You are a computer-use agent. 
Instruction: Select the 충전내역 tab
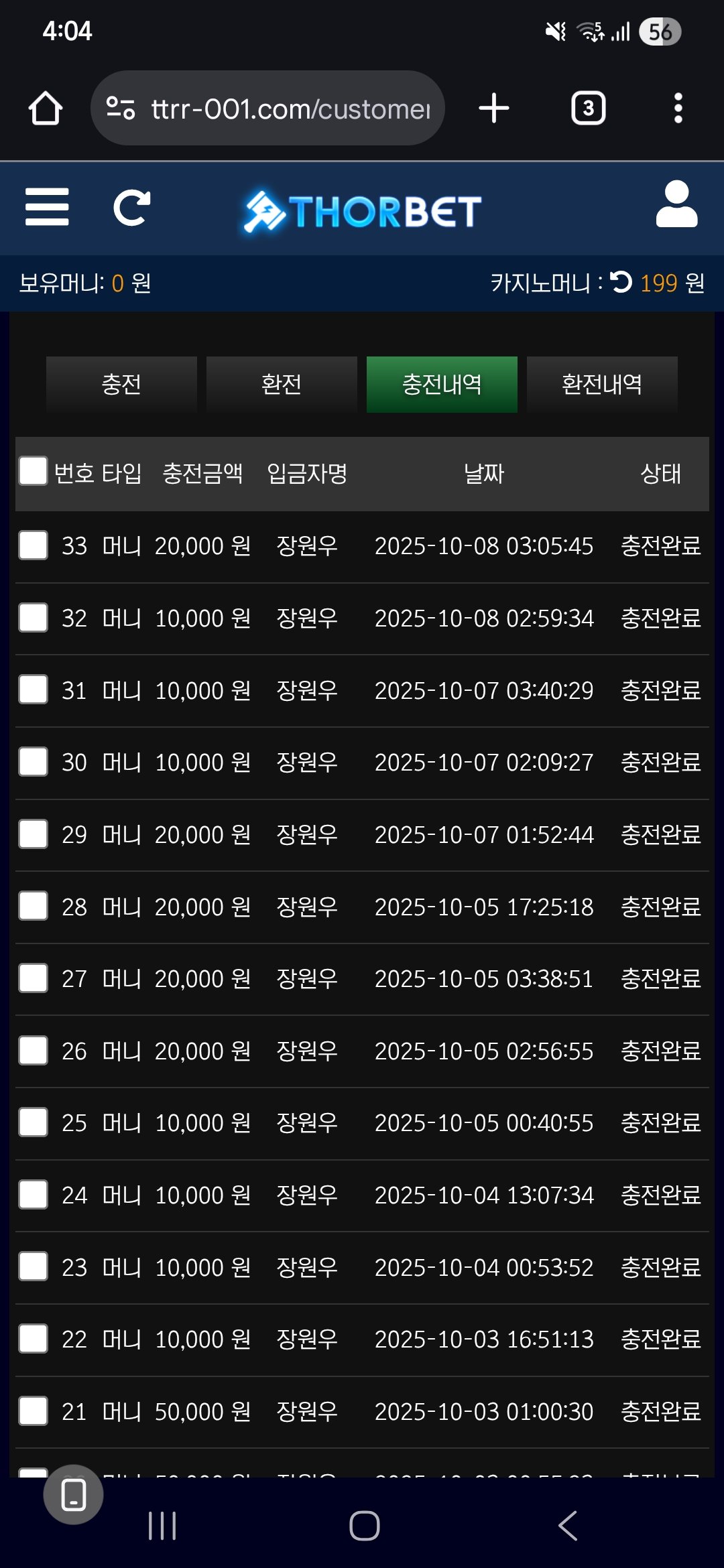[442, 384]
